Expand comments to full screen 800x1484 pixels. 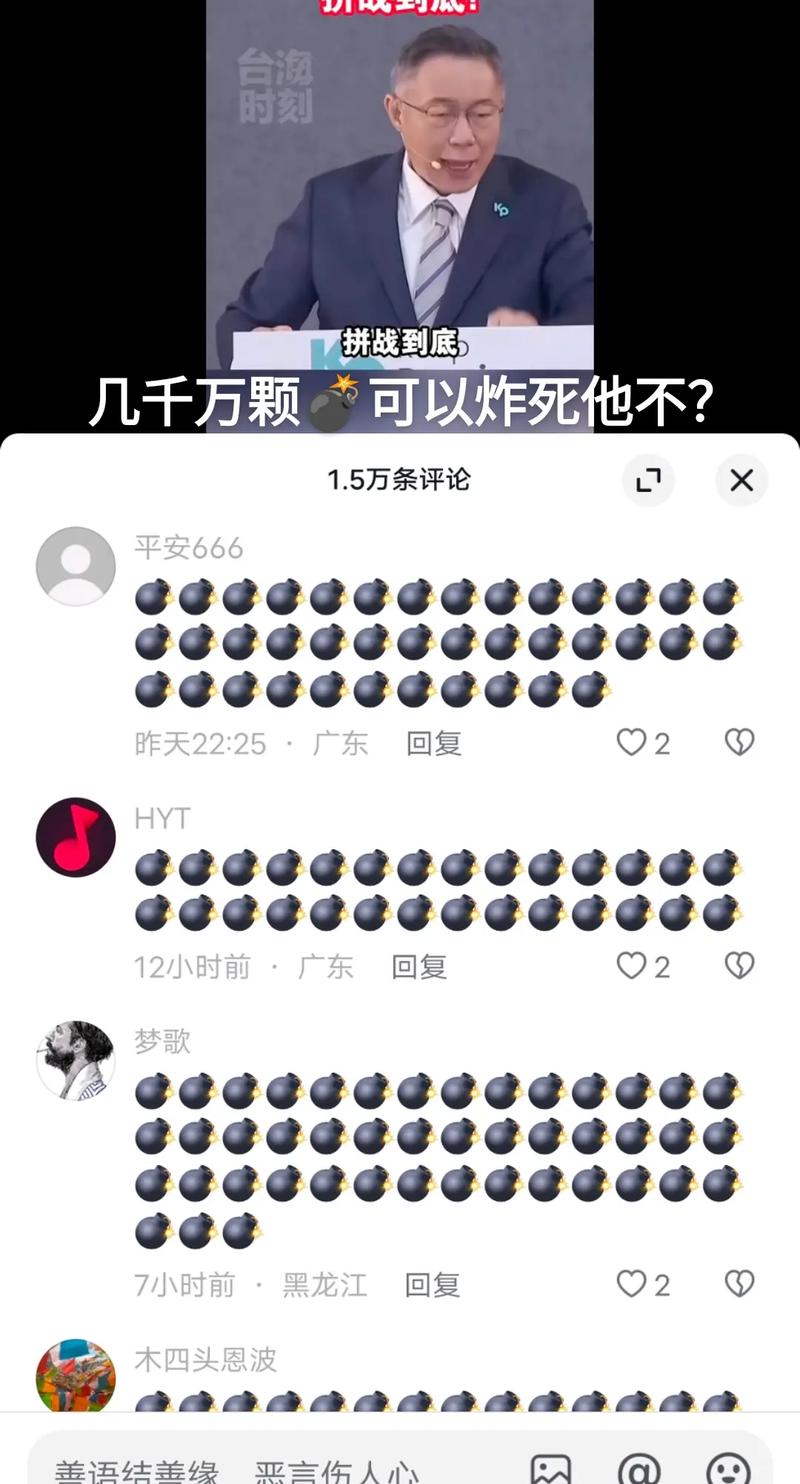pyautogui.click(x=648, y=480)
